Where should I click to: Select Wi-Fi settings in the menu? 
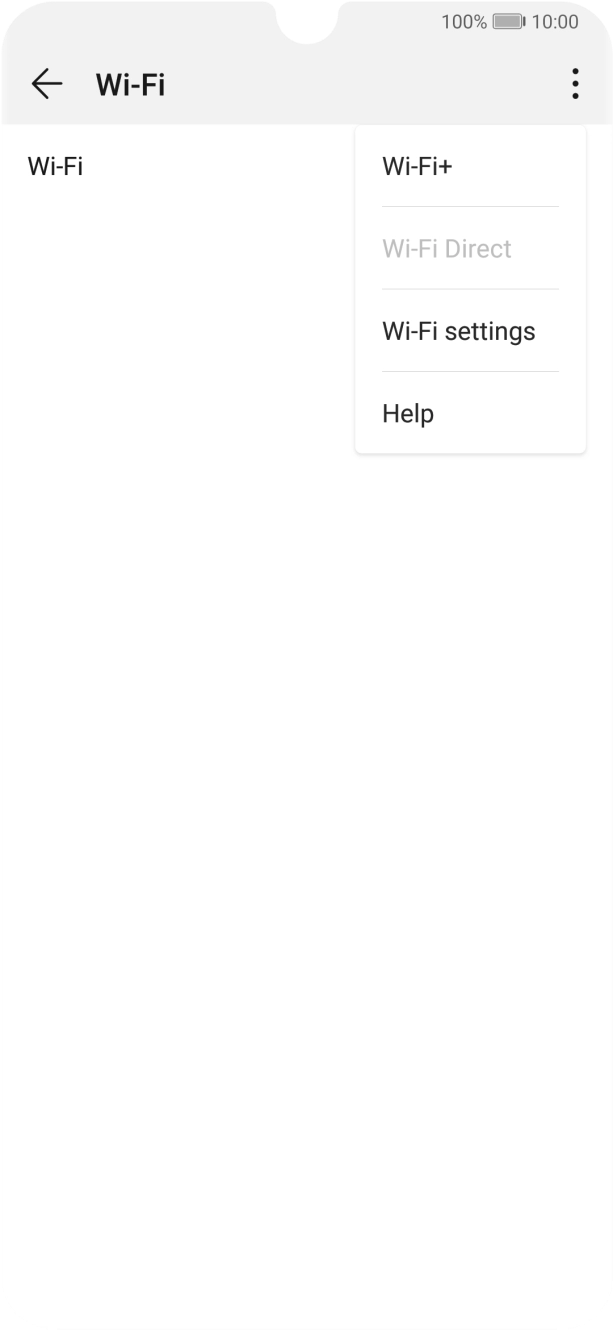(470, 331)
